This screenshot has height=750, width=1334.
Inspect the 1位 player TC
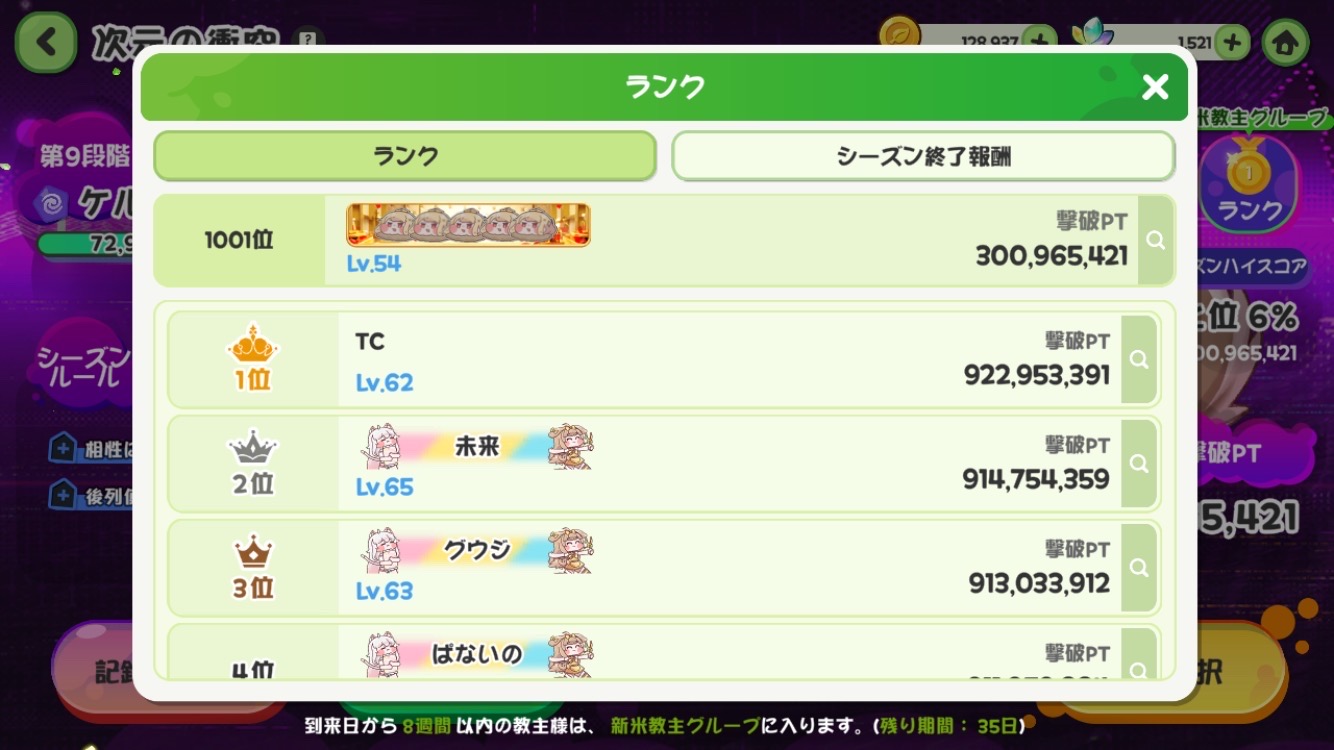tap(1138, 360)
